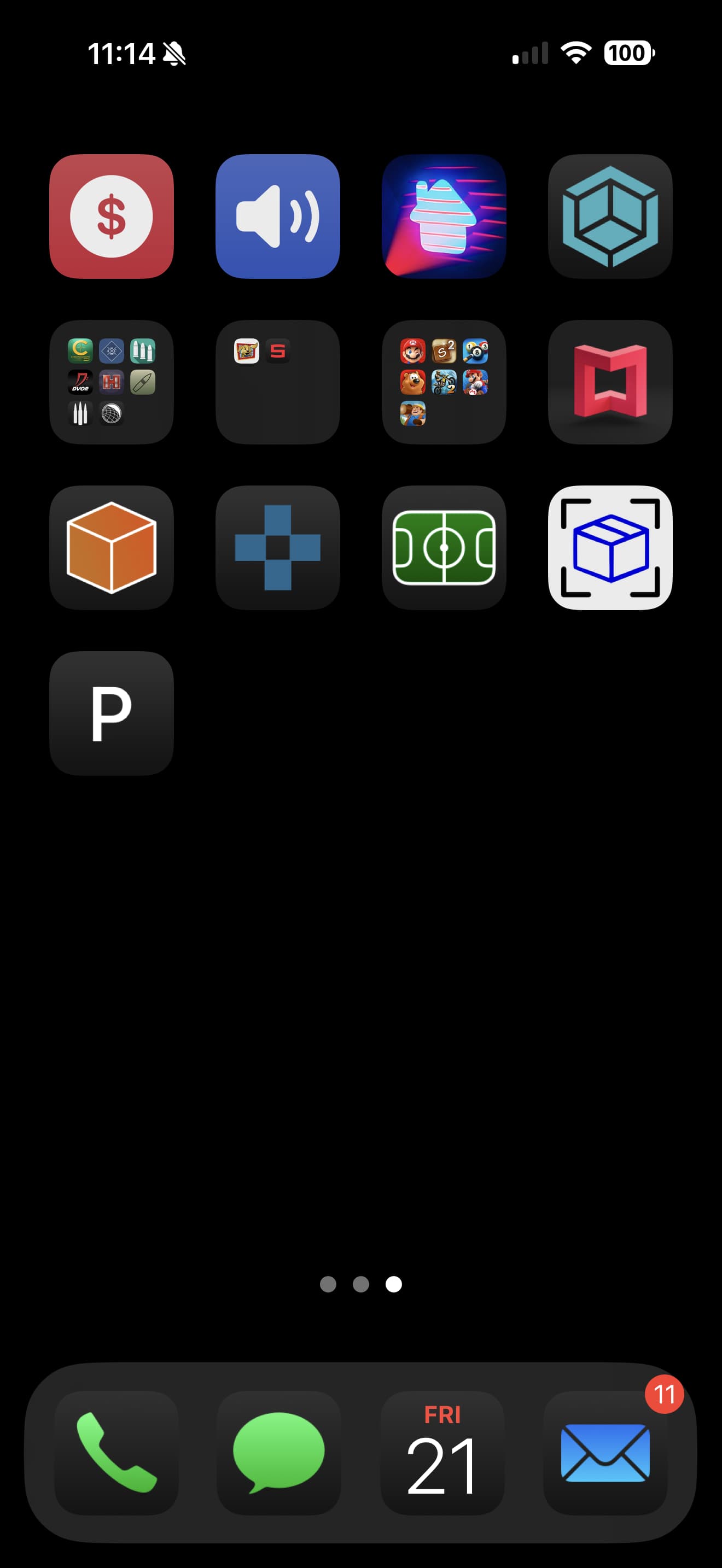Open the neon striped house app

[x=444, y=216]
